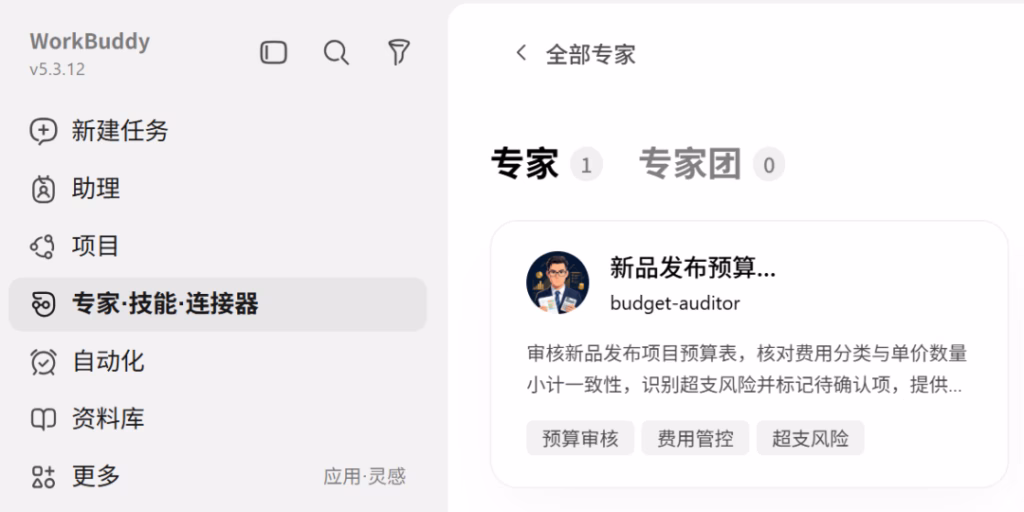Select 专家·技能·连接器 in the sidebar
The width and height of the screenshot is (1024, 512).
(x=217, y=304)
